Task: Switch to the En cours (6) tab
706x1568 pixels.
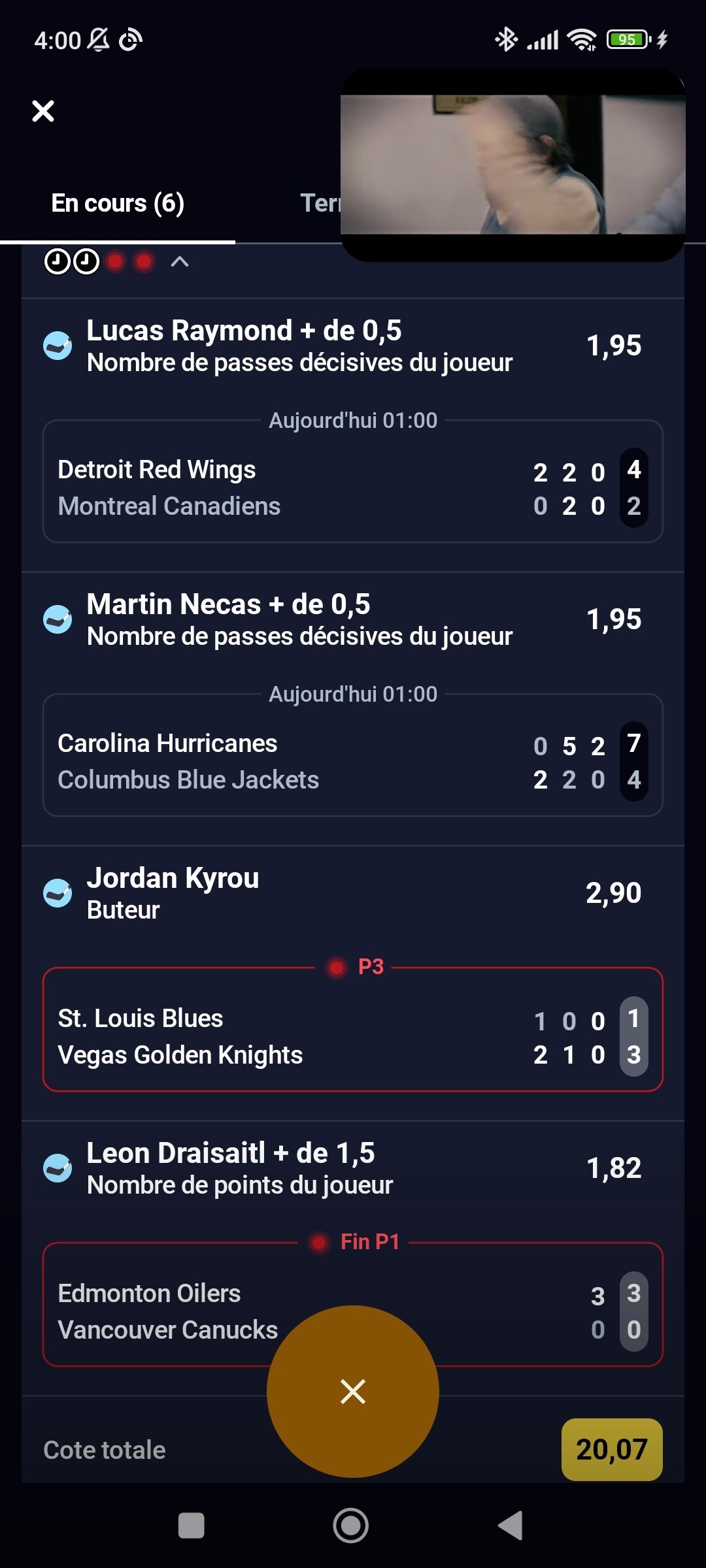Action: [118, 203]
